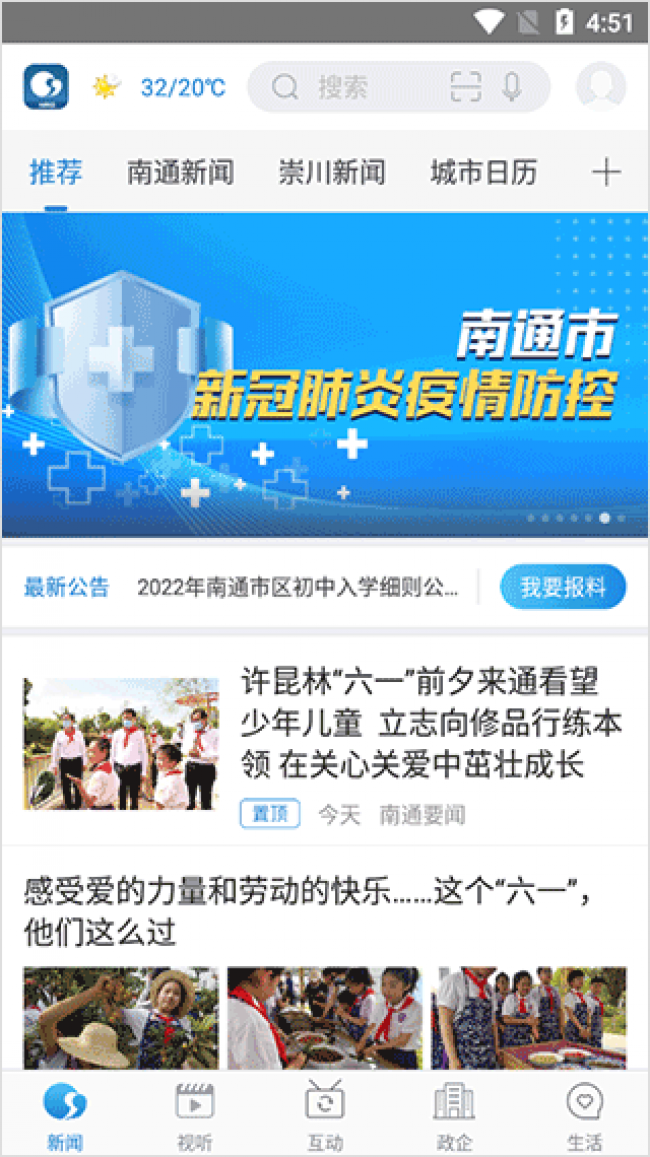Screen dimensions: 650x1157
Task: Open the search box
Action: 350,88
